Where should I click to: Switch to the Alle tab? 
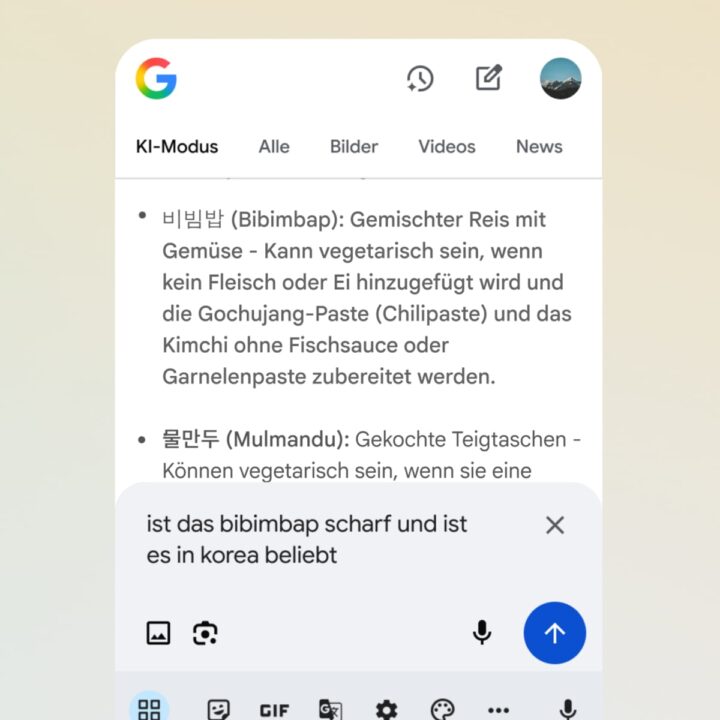tap(274, 146)
